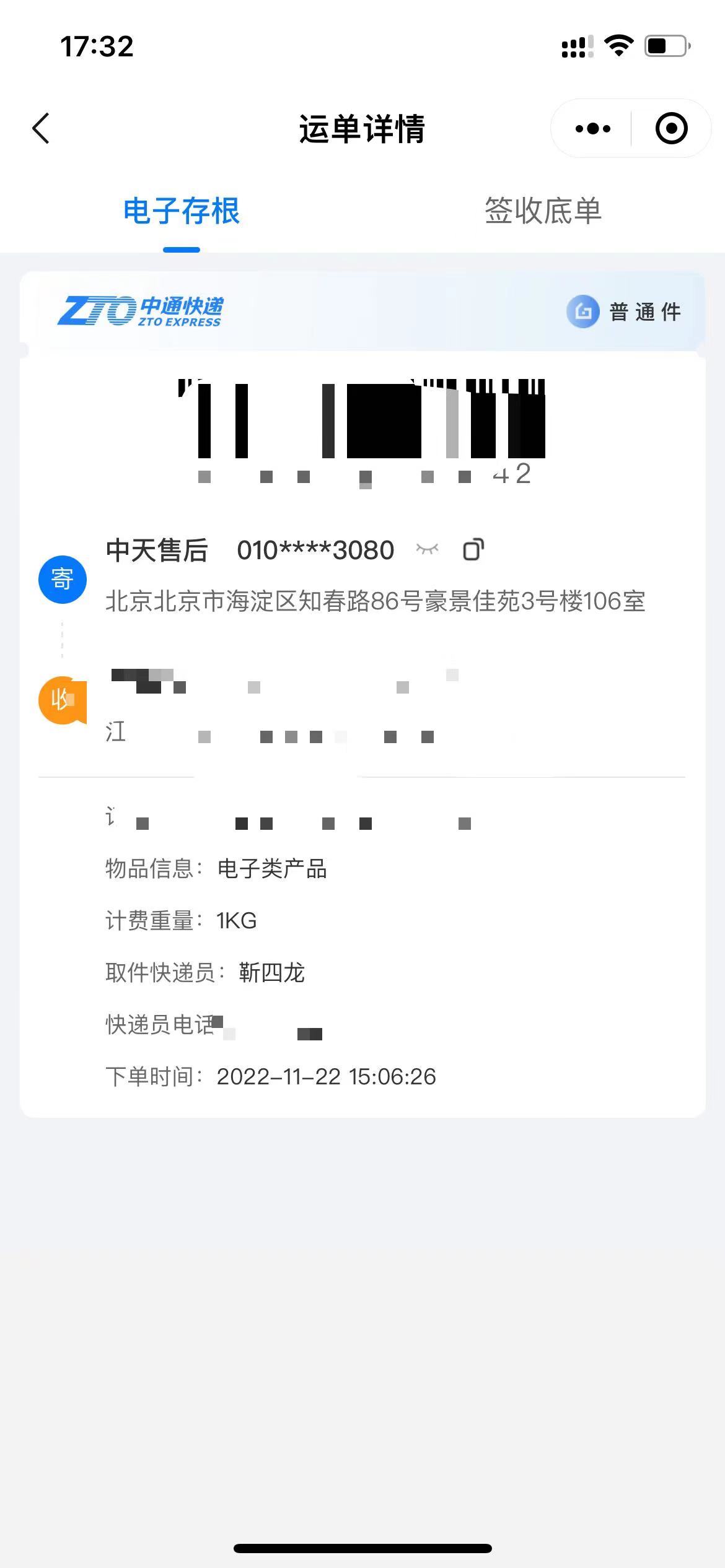The image size is (725, 1568).
Task: Click the blue 寄 sender badge
Action: pos(62,580)
